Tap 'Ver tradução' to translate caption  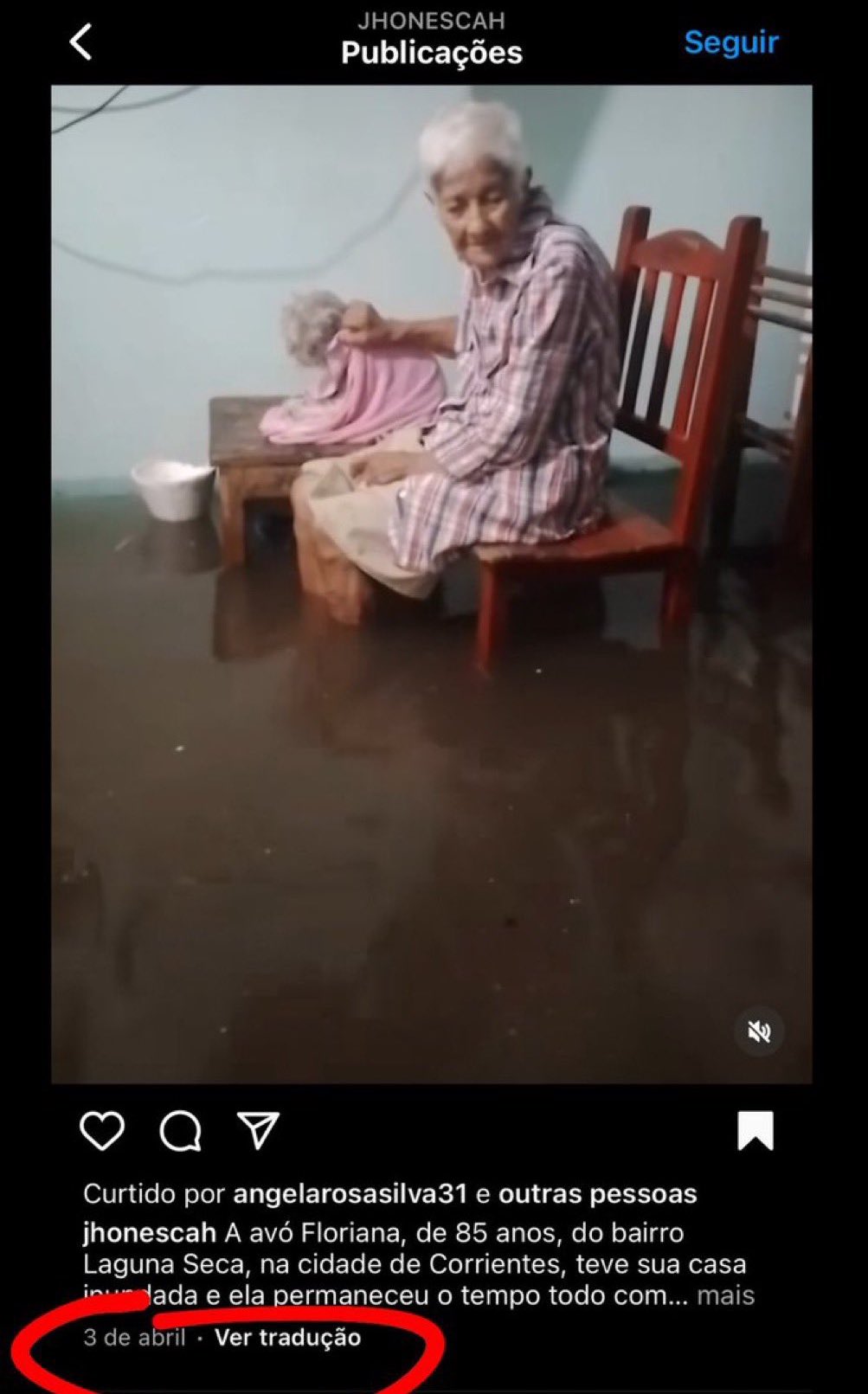coord(287,1338)
